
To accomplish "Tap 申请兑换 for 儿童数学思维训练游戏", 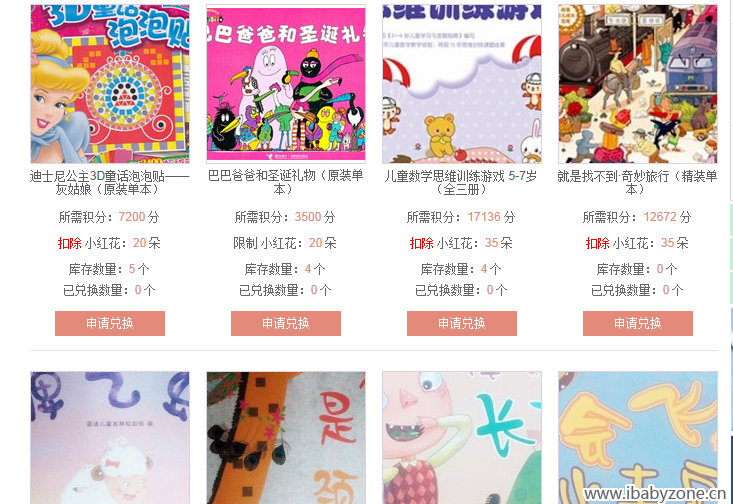I will (x=462, y=323).
